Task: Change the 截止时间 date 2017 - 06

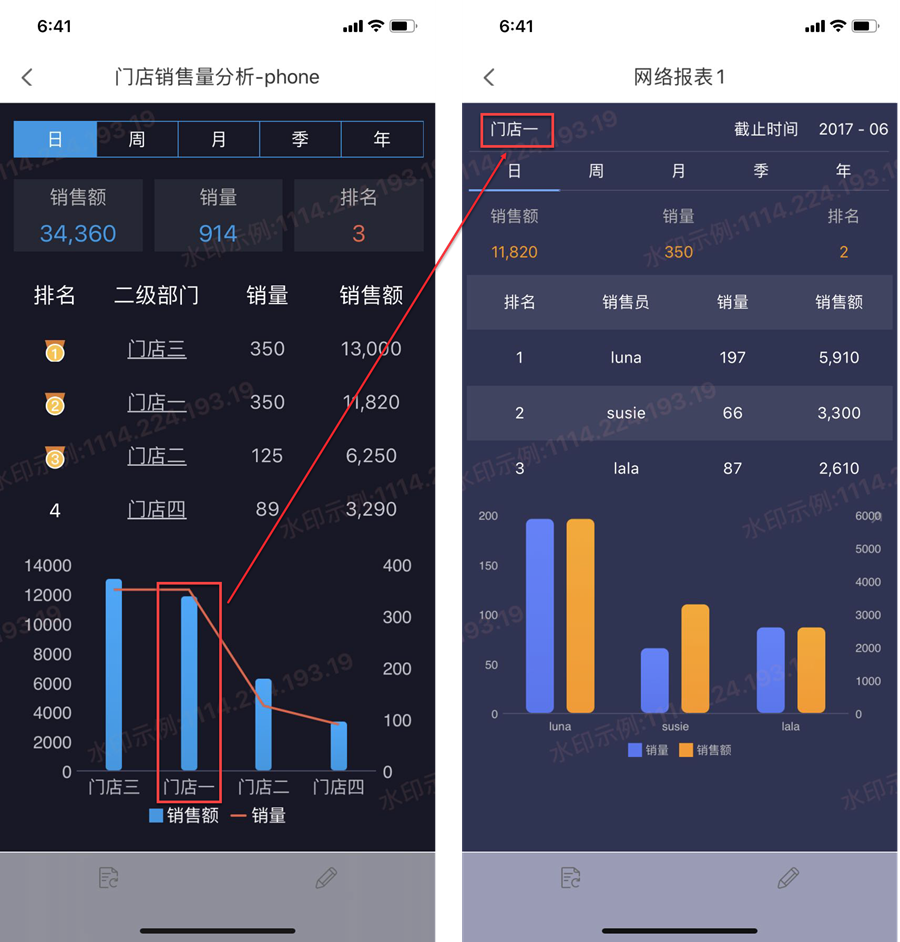Action: pyautogui.click(x=852, y=129)
